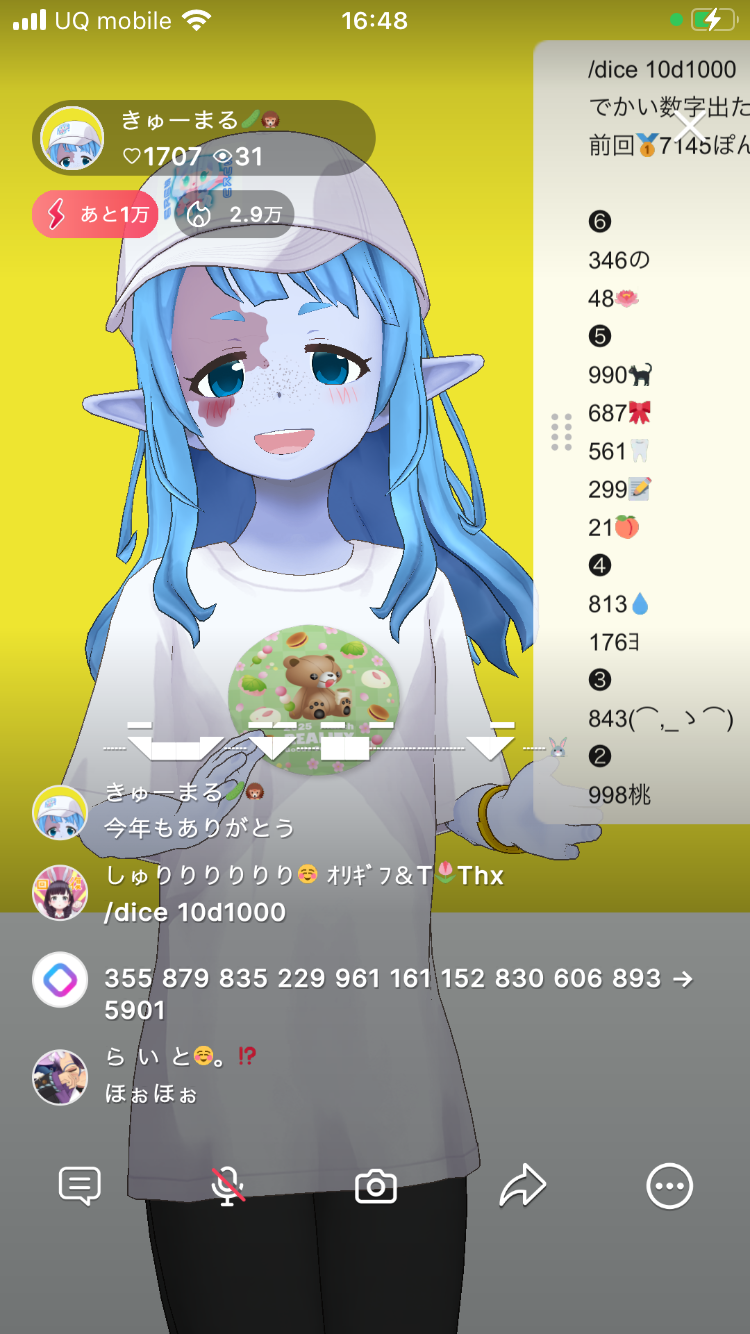
Task: Share this live stream
Action: 522,1186
